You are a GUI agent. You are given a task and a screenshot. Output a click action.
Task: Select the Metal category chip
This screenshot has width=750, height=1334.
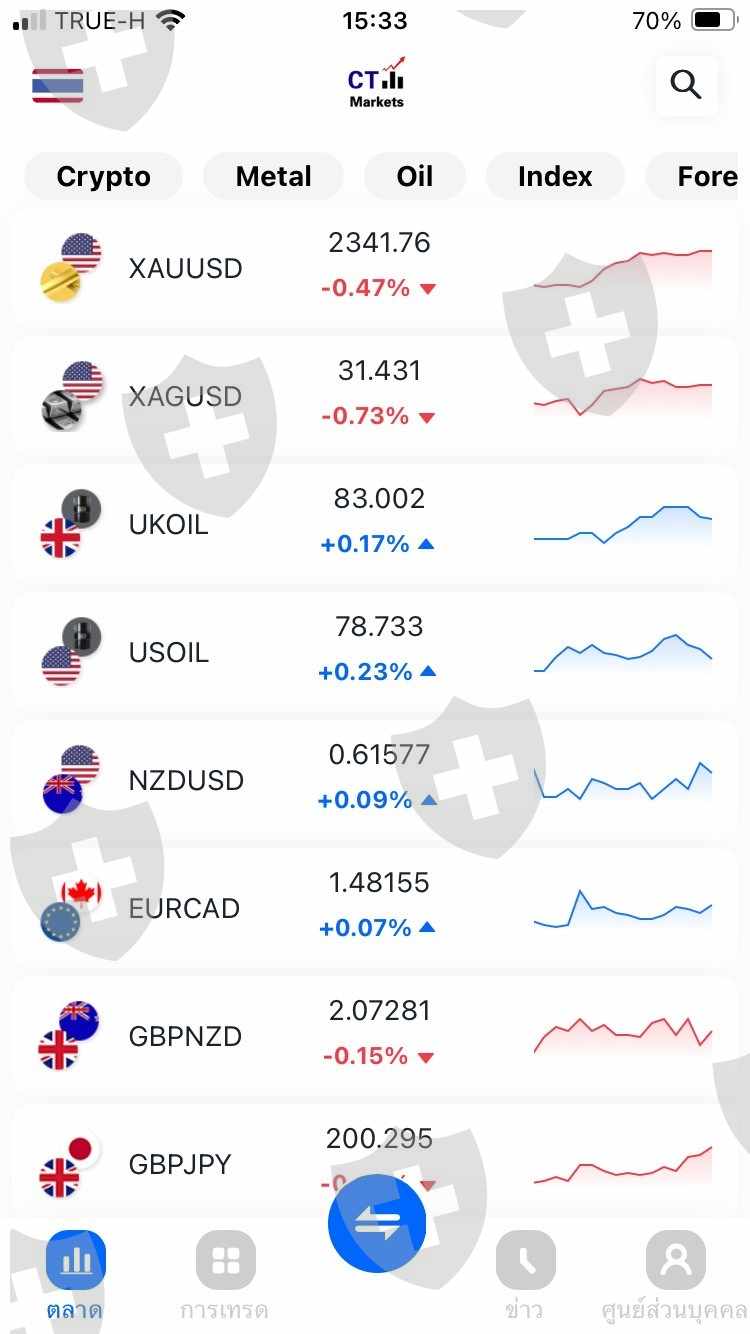pos(273,176)
